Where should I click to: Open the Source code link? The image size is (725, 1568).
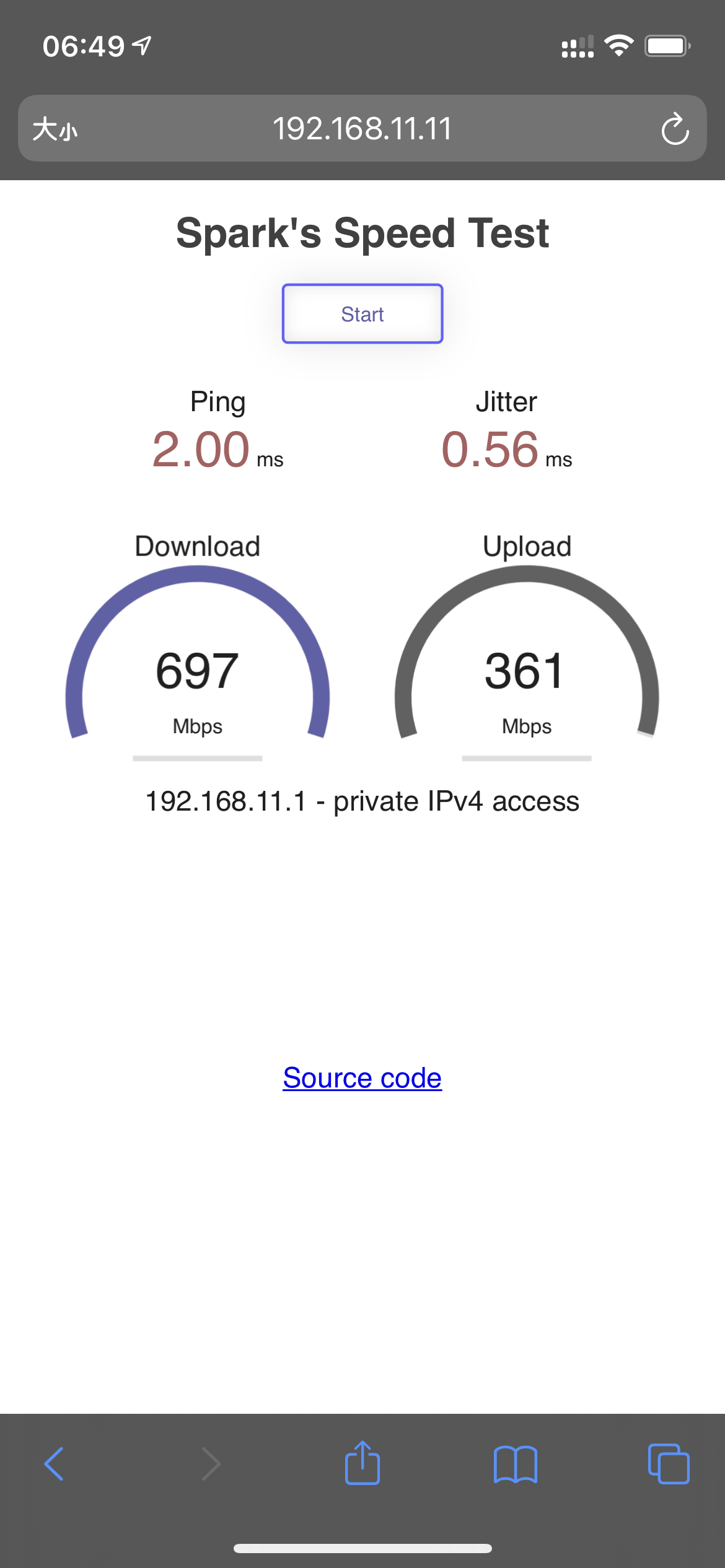[362, 1078]
